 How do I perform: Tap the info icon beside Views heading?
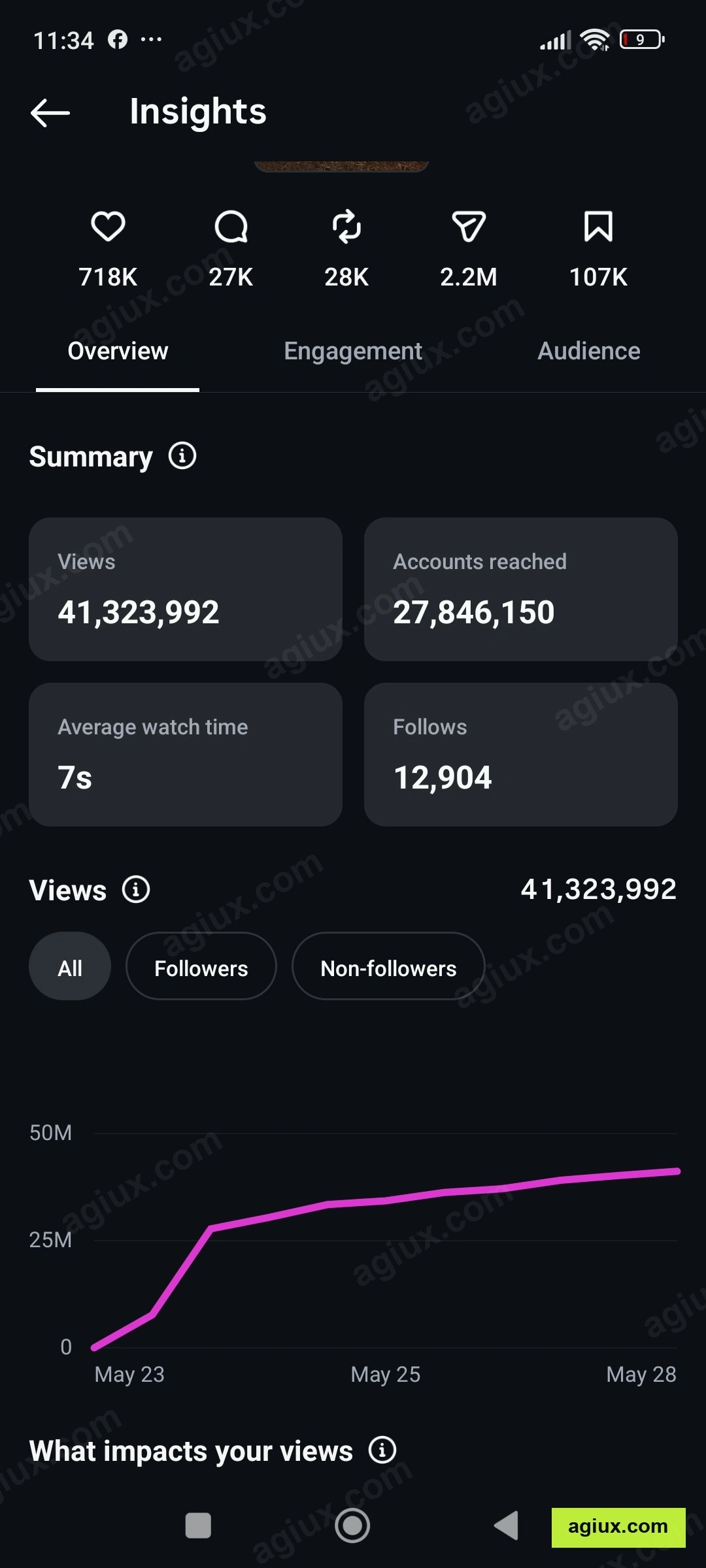tap(136, 889)
